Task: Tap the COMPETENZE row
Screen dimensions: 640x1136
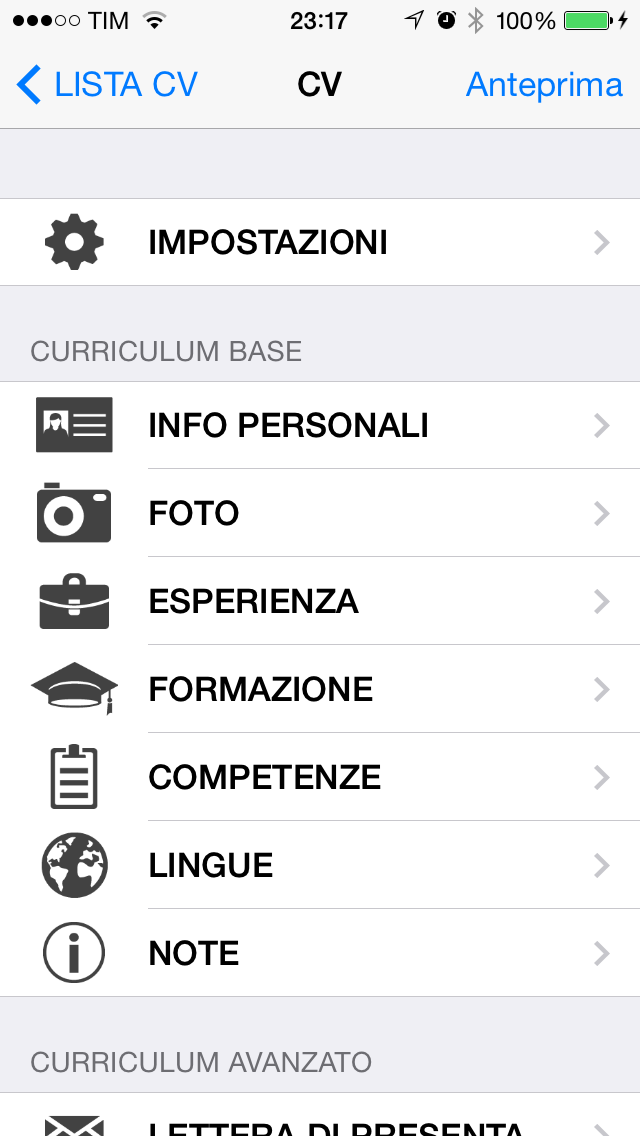Action: (x=320, y=777)
